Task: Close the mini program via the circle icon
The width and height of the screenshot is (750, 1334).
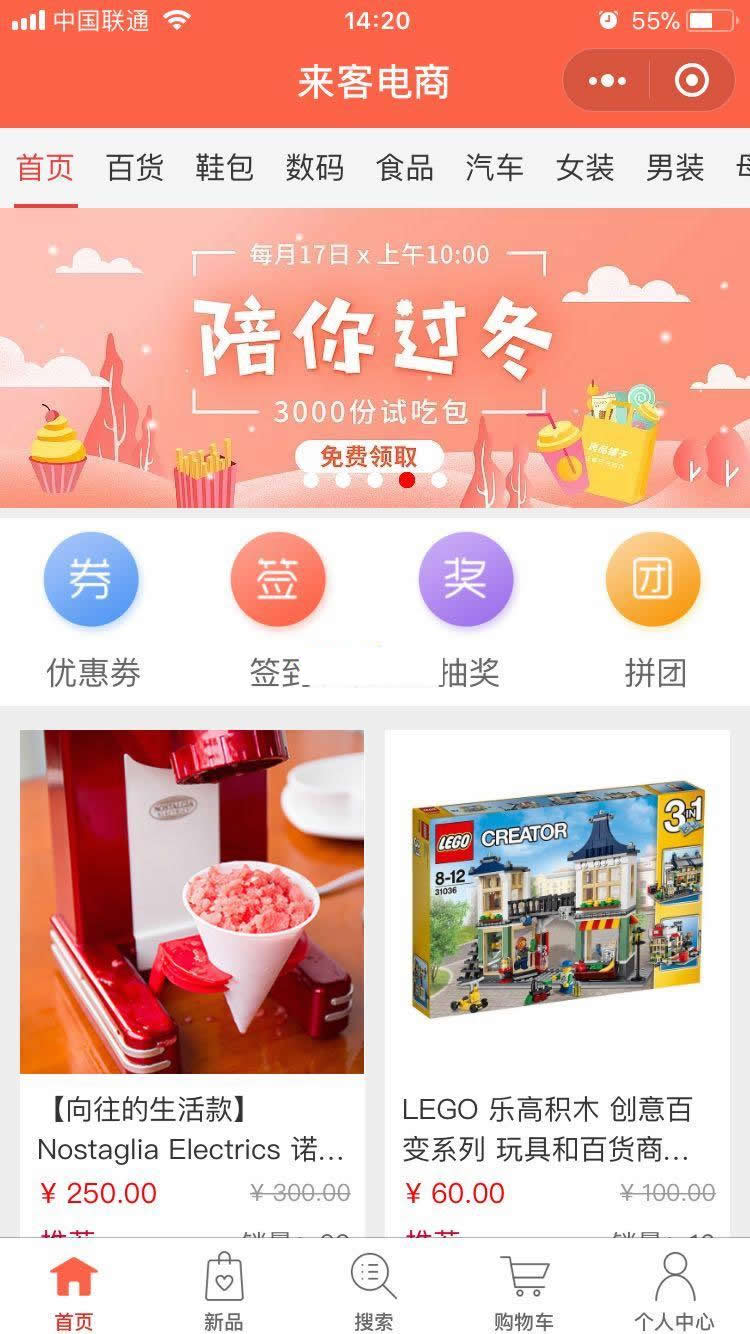Action: (x=692, y=81)
